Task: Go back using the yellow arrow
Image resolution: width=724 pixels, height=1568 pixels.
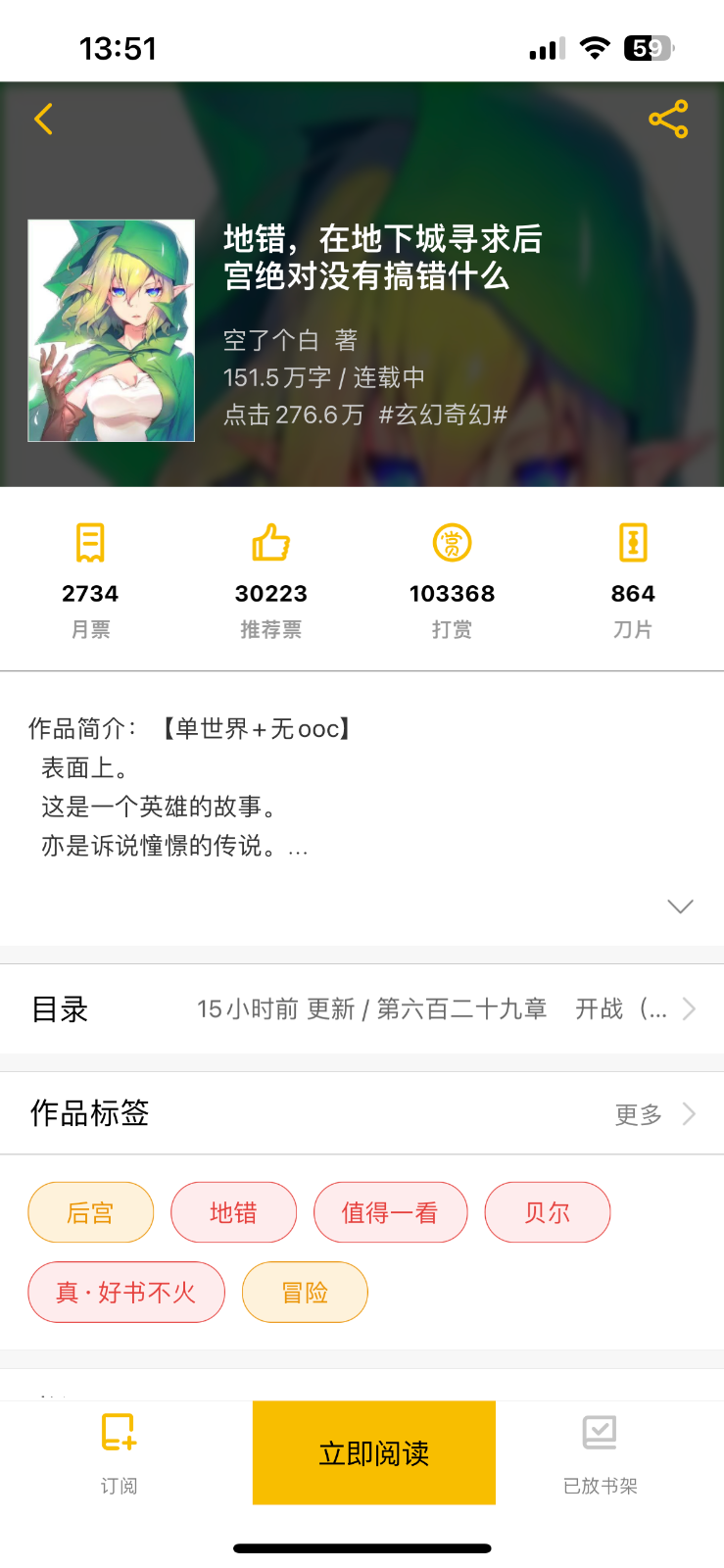Action: (43, 120)
